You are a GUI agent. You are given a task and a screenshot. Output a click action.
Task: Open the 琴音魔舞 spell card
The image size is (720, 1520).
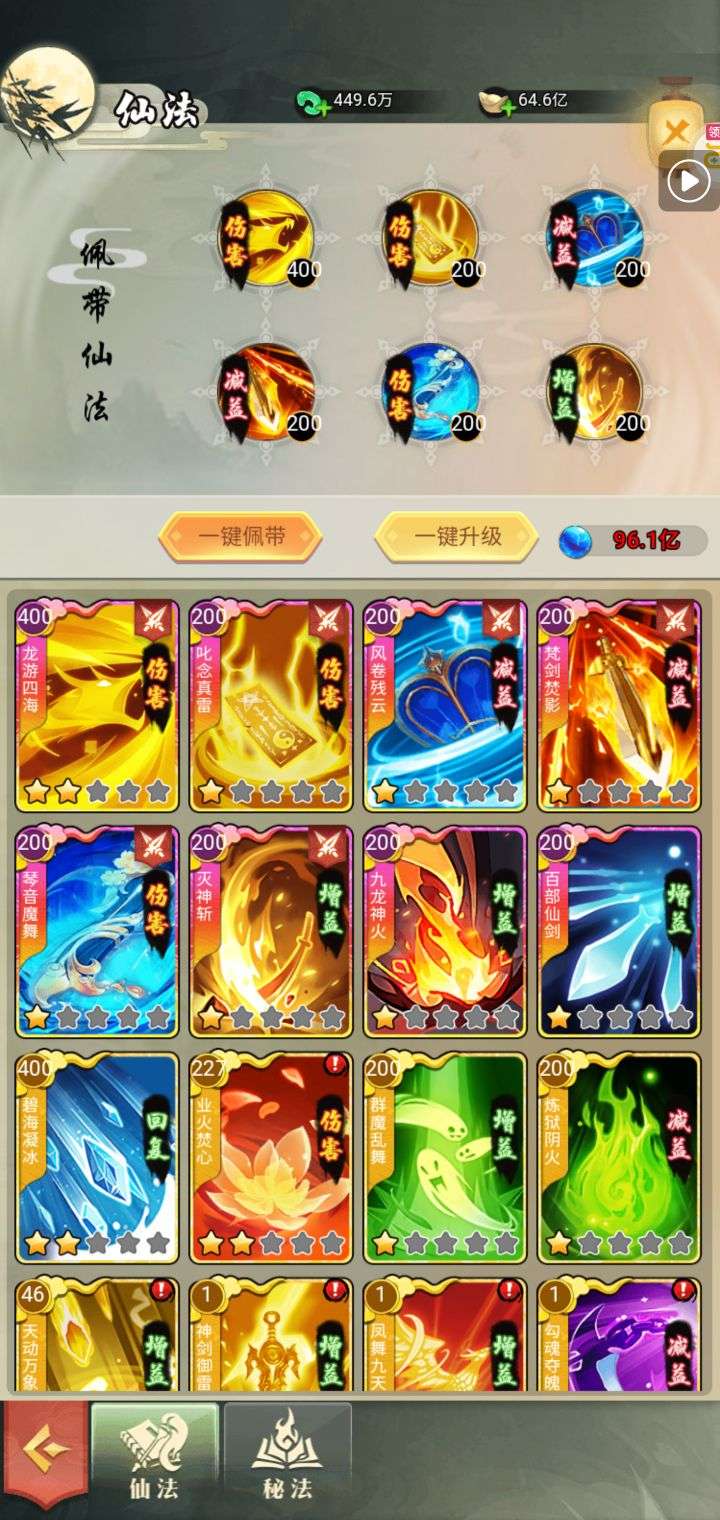(97, 931)
